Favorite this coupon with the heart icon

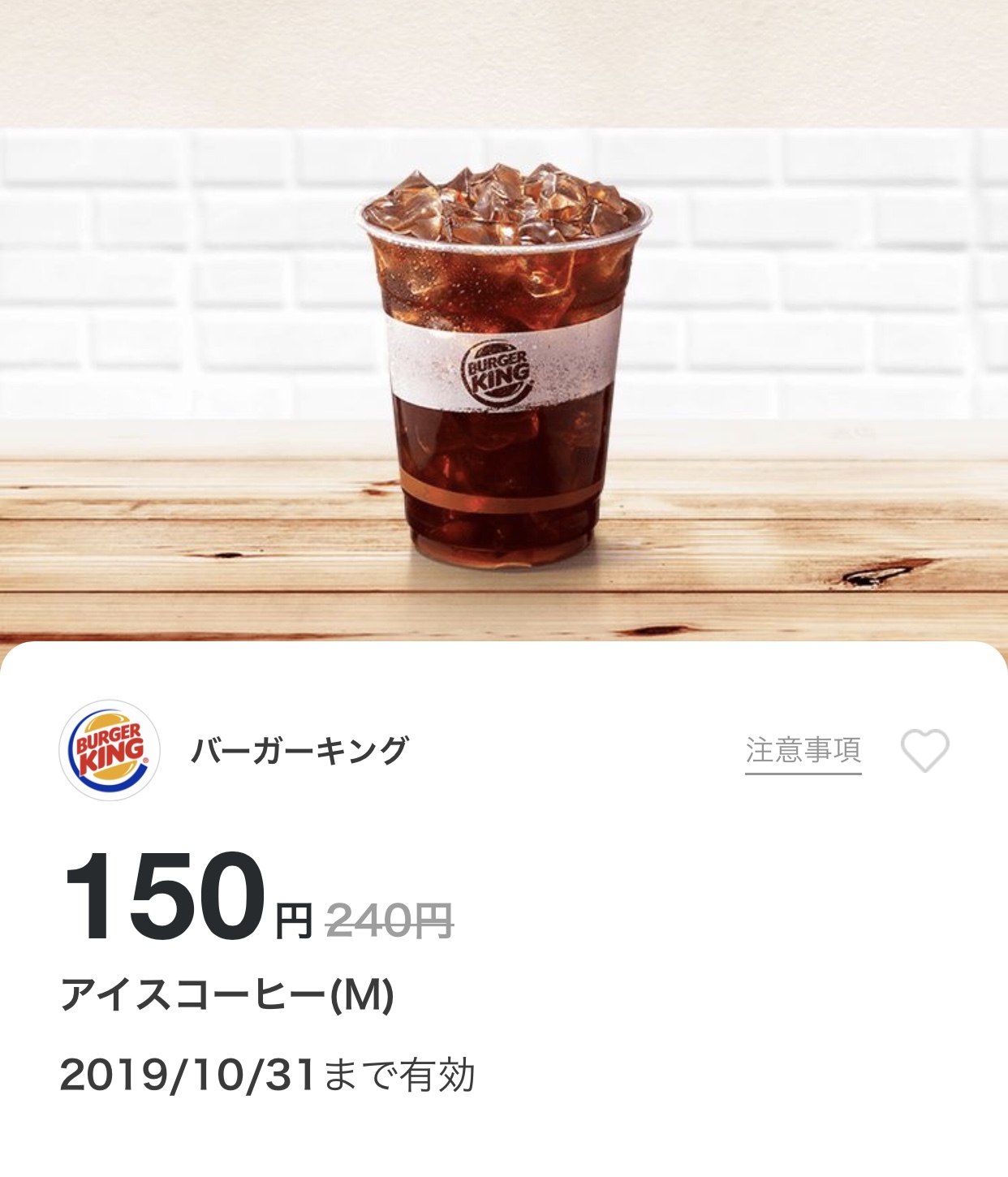coord(924,751)
